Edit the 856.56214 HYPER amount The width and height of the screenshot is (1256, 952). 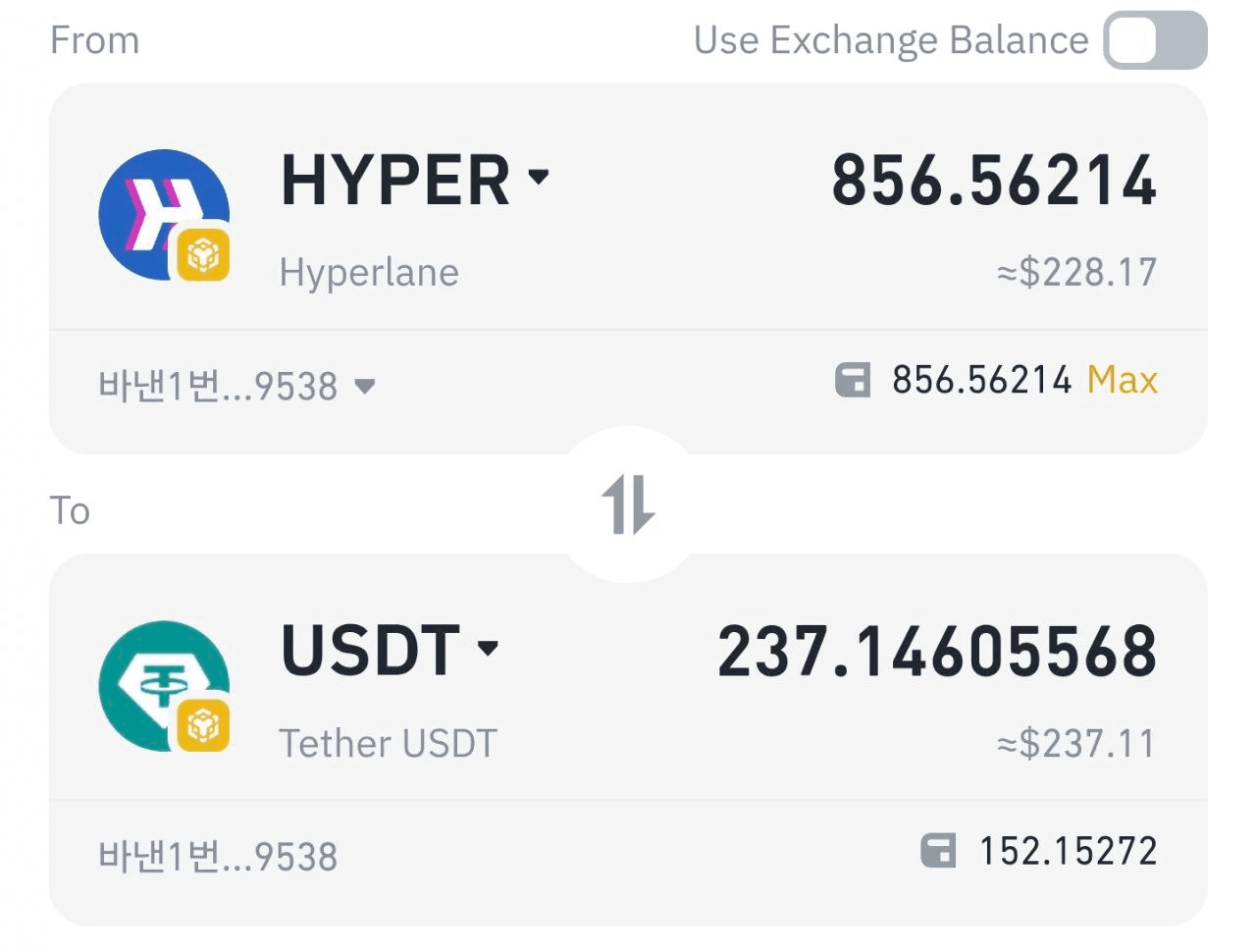(x=993, y=182)
